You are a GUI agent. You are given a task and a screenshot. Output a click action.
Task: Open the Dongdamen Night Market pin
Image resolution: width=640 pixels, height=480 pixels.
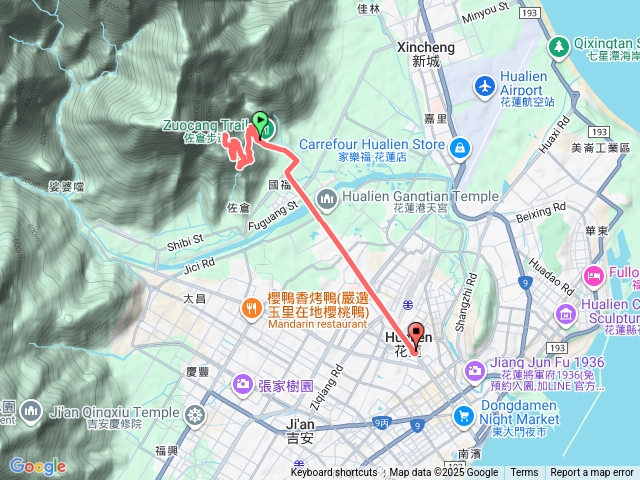[462, 415]
